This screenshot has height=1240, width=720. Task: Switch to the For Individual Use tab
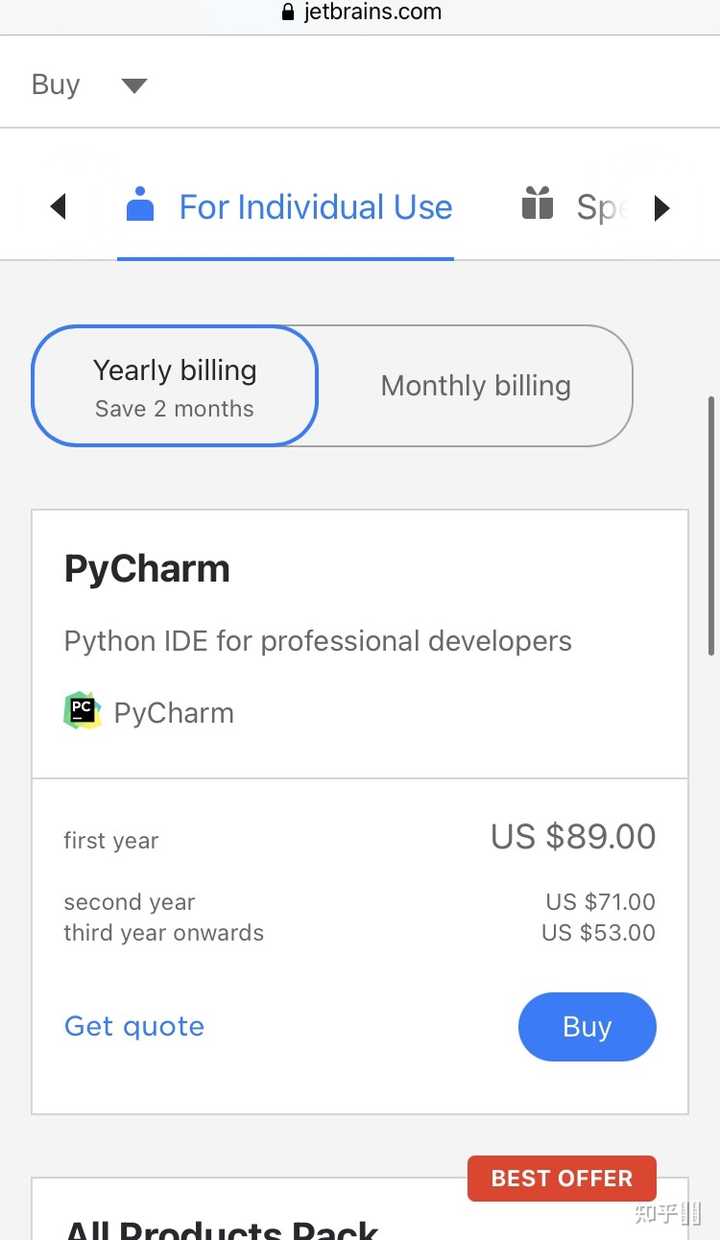(x=315, y=206)
